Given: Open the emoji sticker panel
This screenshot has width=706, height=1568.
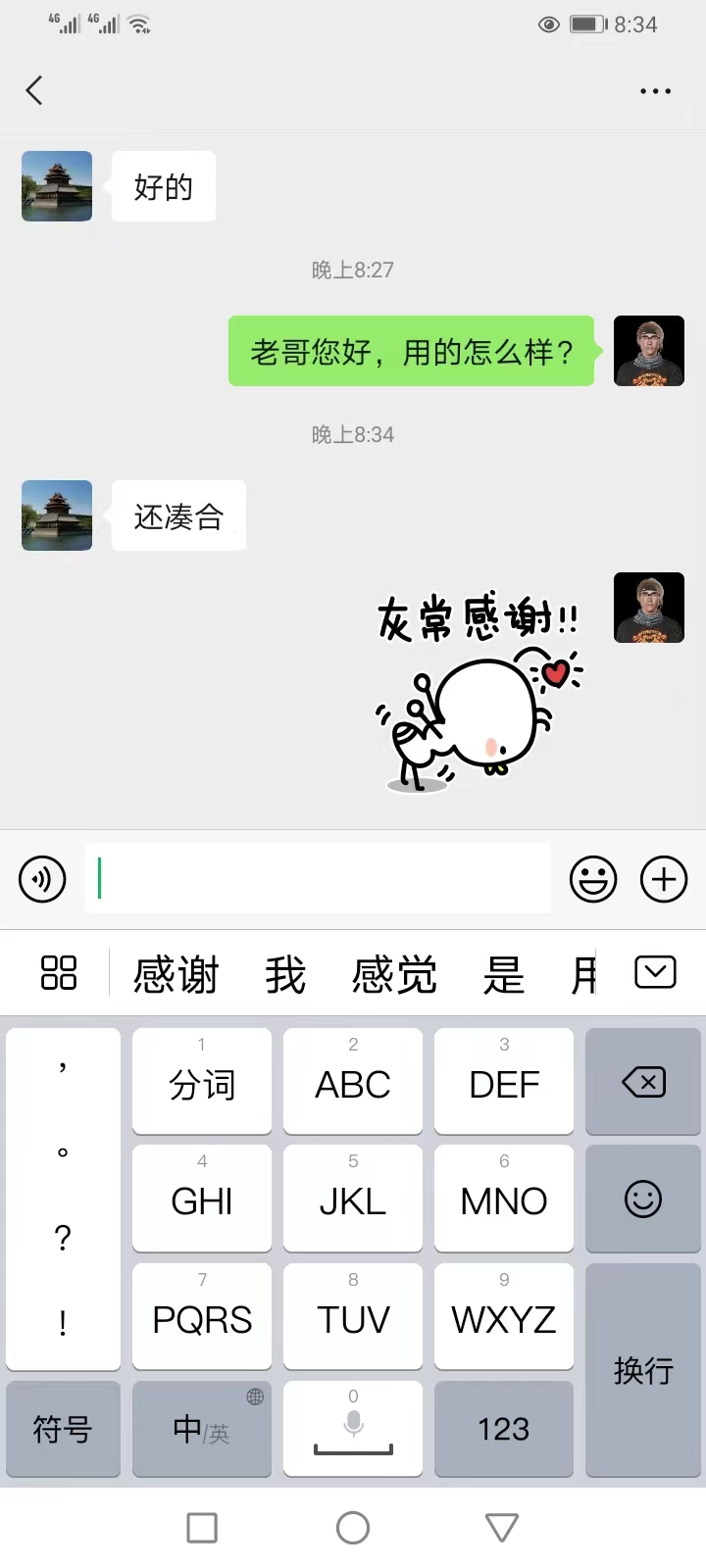Looking at the screenshot, I should [x=593, y=879].
